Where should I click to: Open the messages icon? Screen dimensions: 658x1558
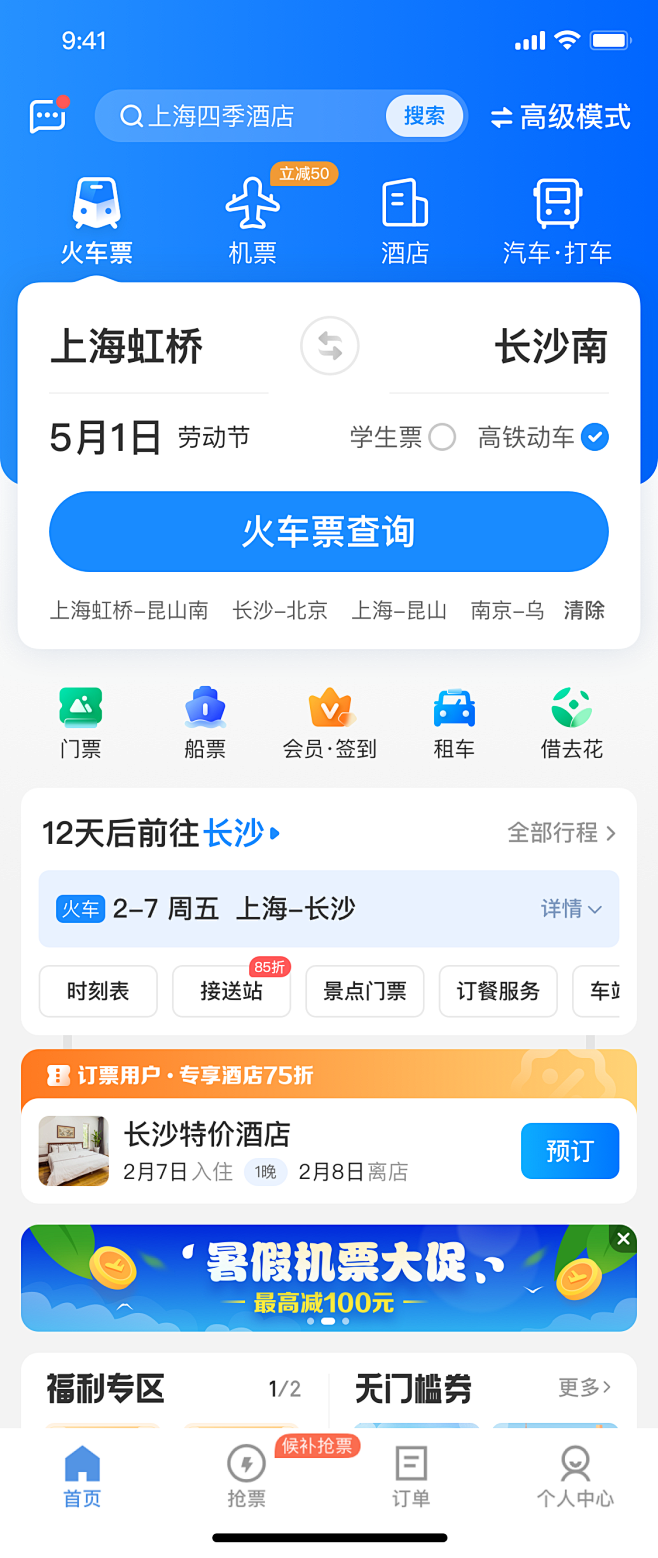(48, 116)
